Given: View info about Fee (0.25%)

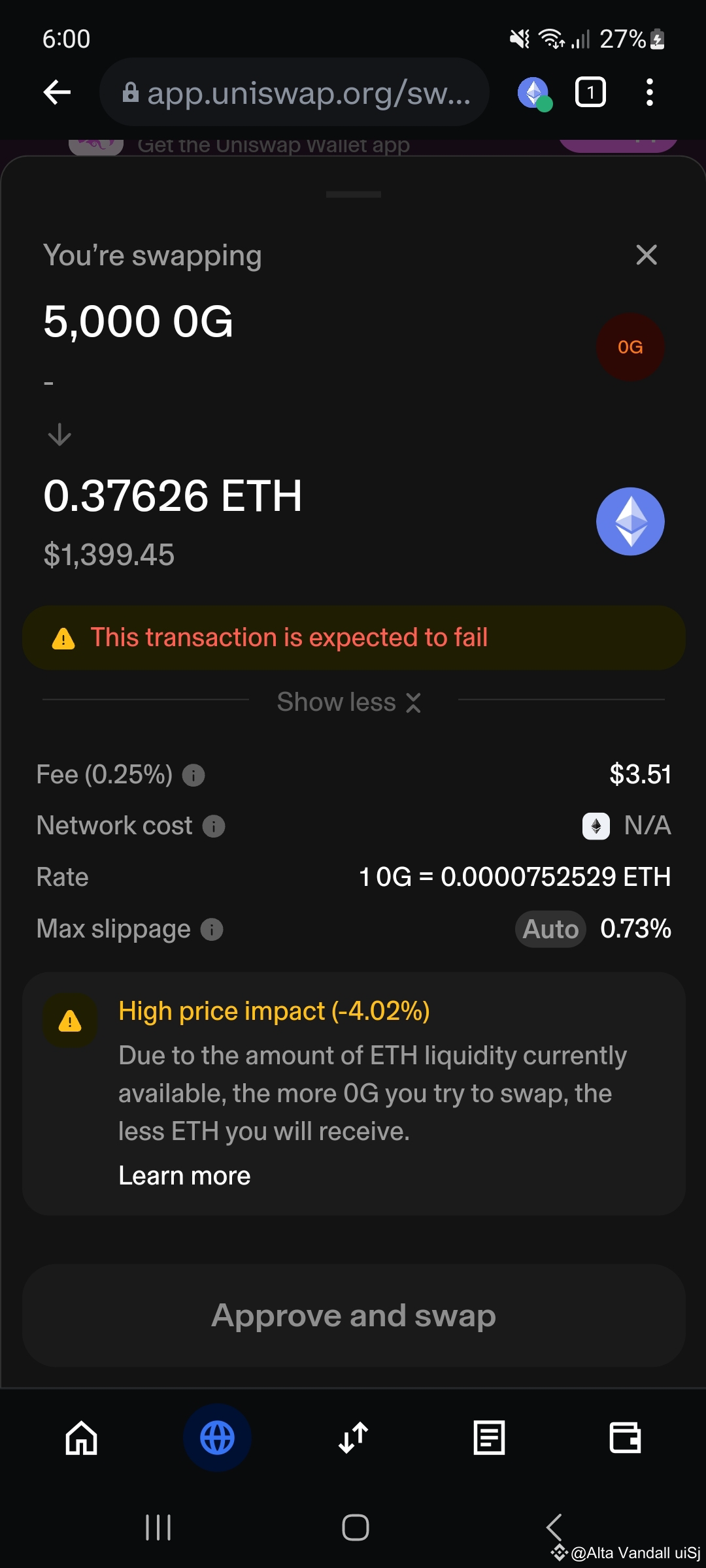Looking at the screenshot, I should 193,776.
